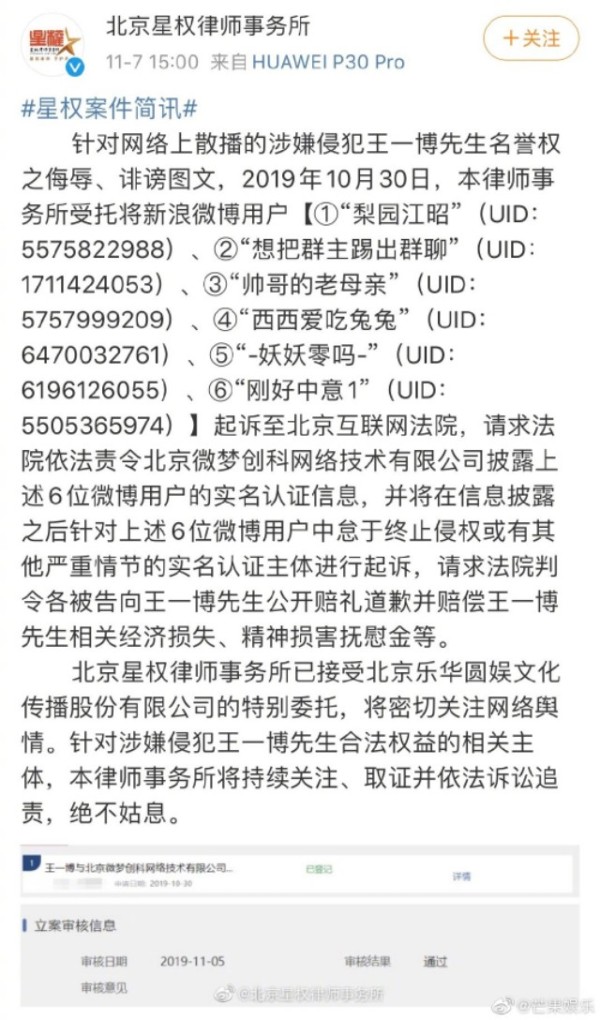Follow 北京星权律师事务所 with the 关注 button
The height and width of the screenshot is (1020, 600).
tap(532, 38)
